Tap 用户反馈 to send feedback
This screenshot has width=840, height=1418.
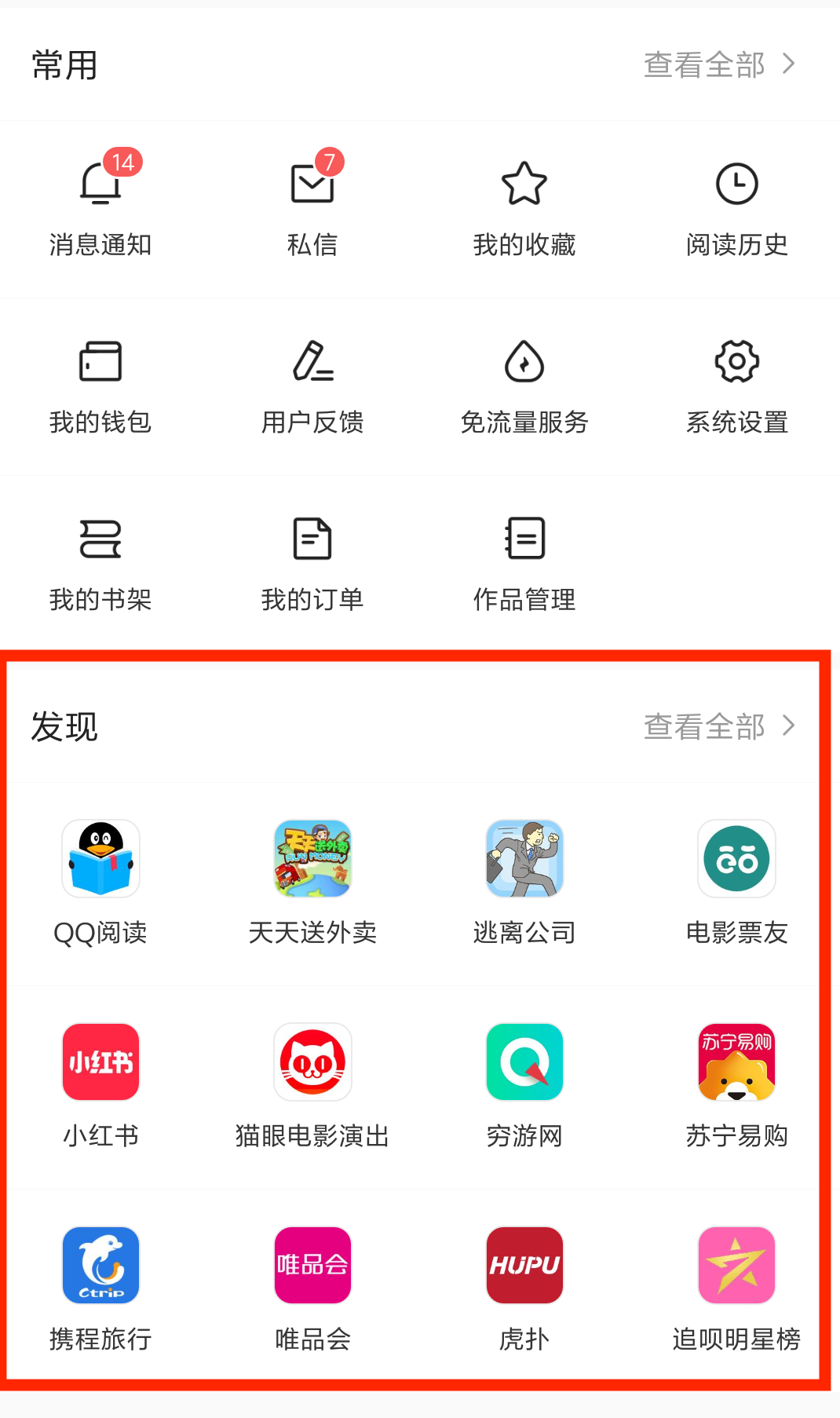pyautogui.click(x=312, y=385)
